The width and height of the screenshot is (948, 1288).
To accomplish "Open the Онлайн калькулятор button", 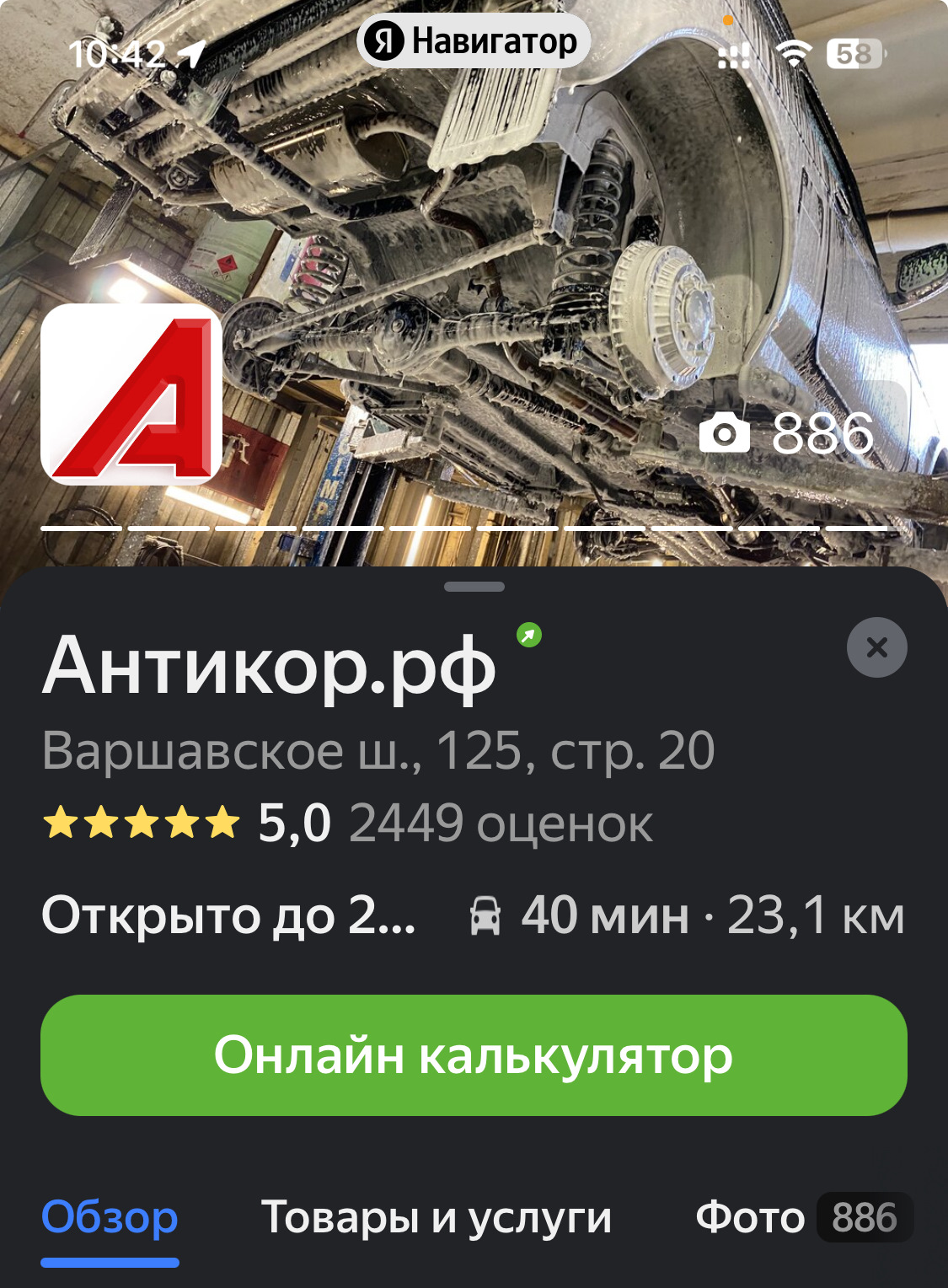I will pyautogui.click(x=474, y=1055).
